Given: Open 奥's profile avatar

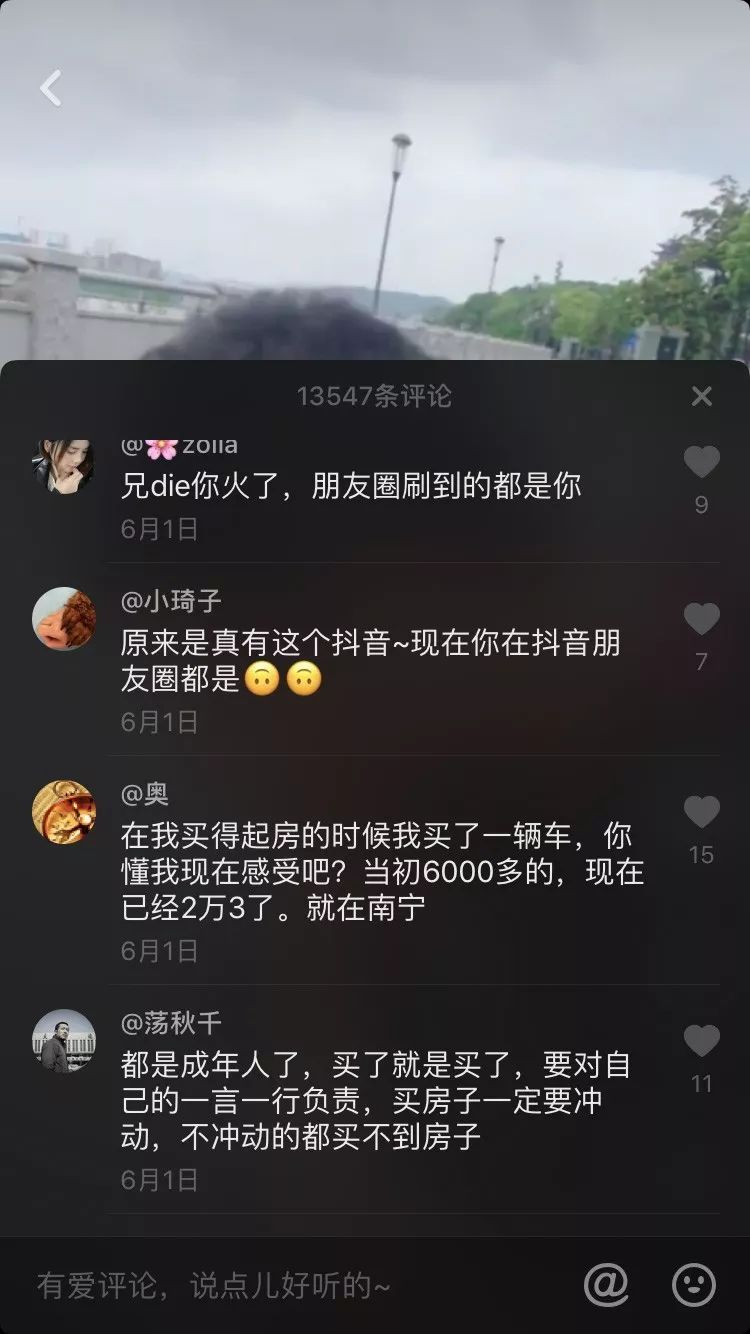Looking at the screenshot, I should [64, 811].
